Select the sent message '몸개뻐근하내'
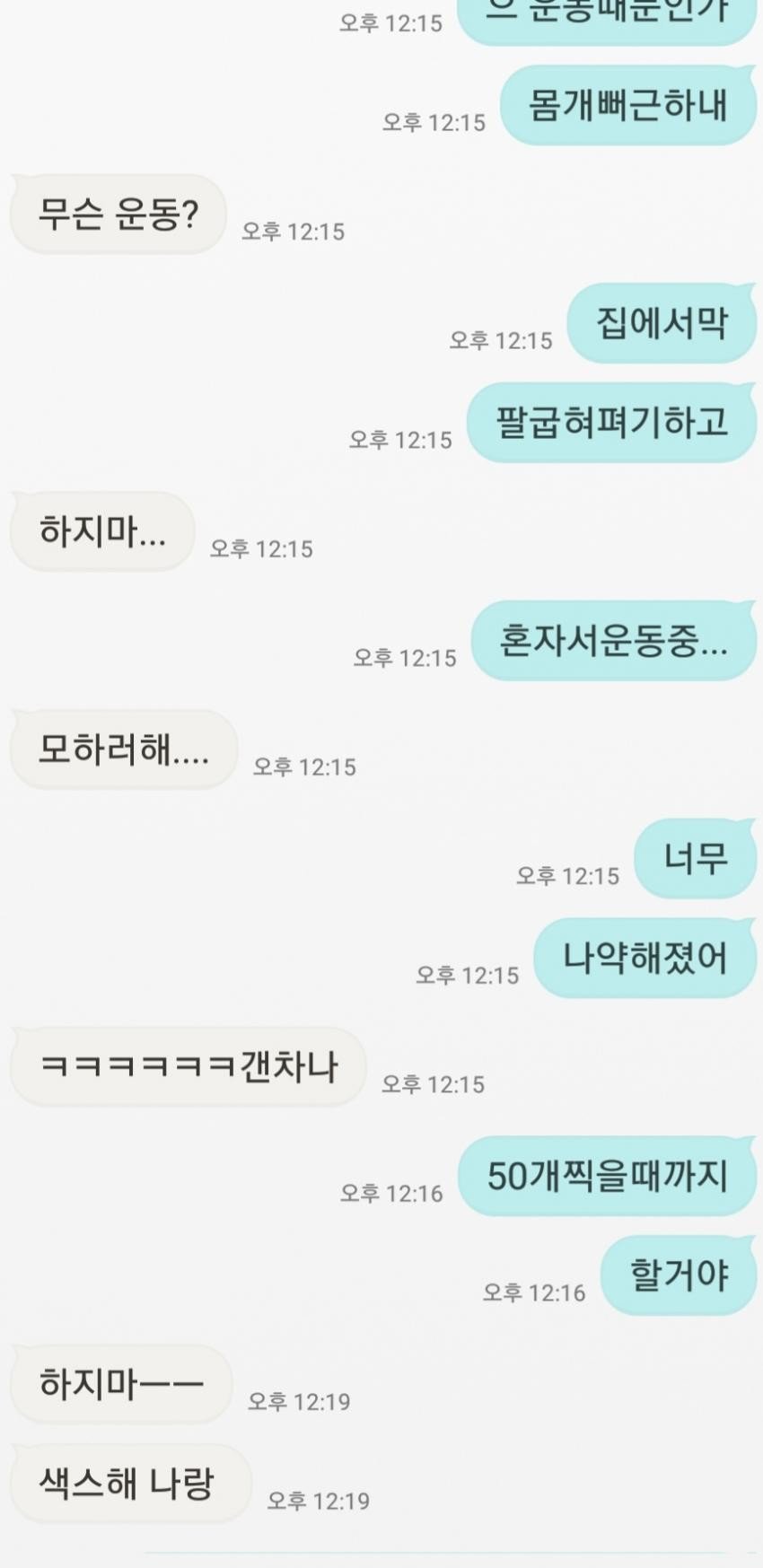Screen dimensions: 763x1568 tap(627, 105)
